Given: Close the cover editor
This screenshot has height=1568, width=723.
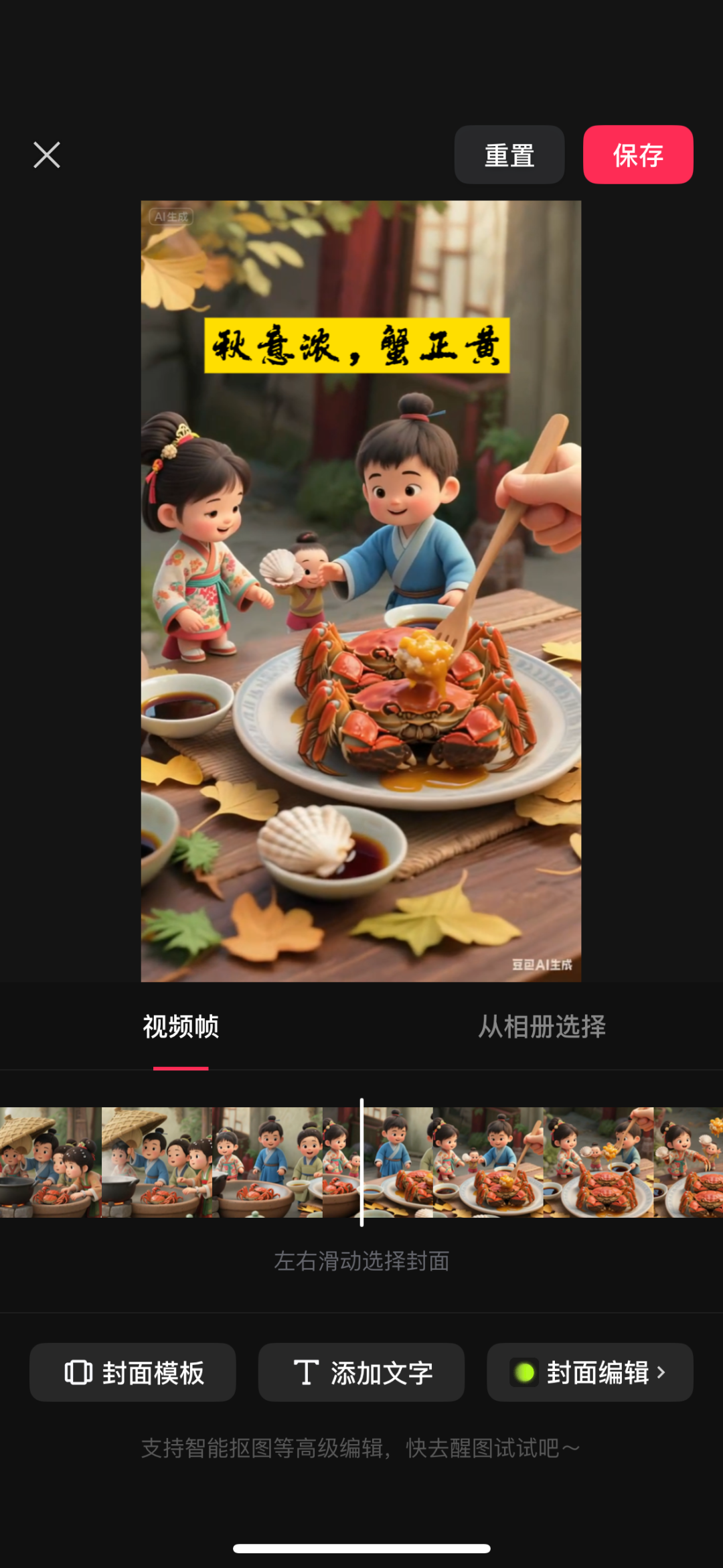Looking at the screenshot, I should pos(47,155).
